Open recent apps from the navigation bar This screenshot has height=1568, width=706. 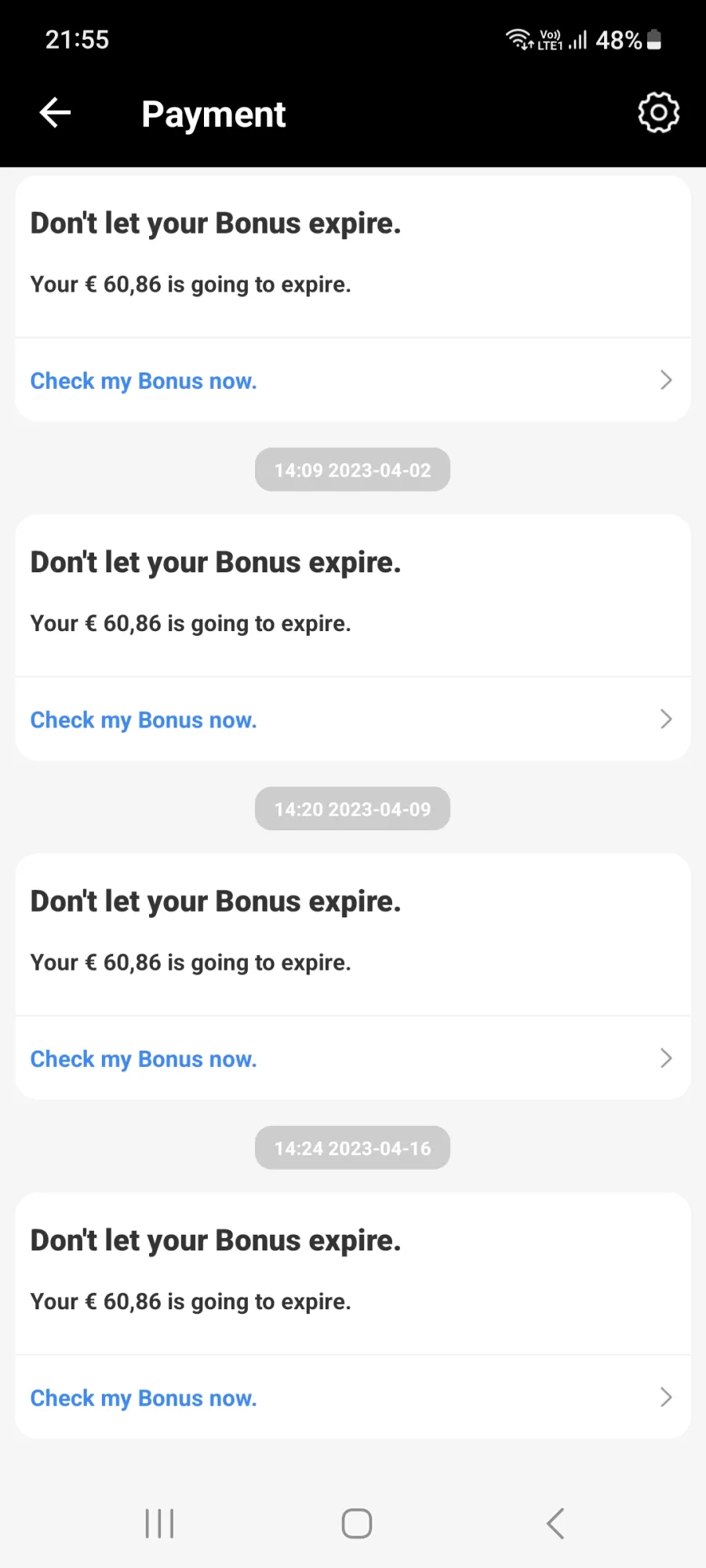[159, 1523]
